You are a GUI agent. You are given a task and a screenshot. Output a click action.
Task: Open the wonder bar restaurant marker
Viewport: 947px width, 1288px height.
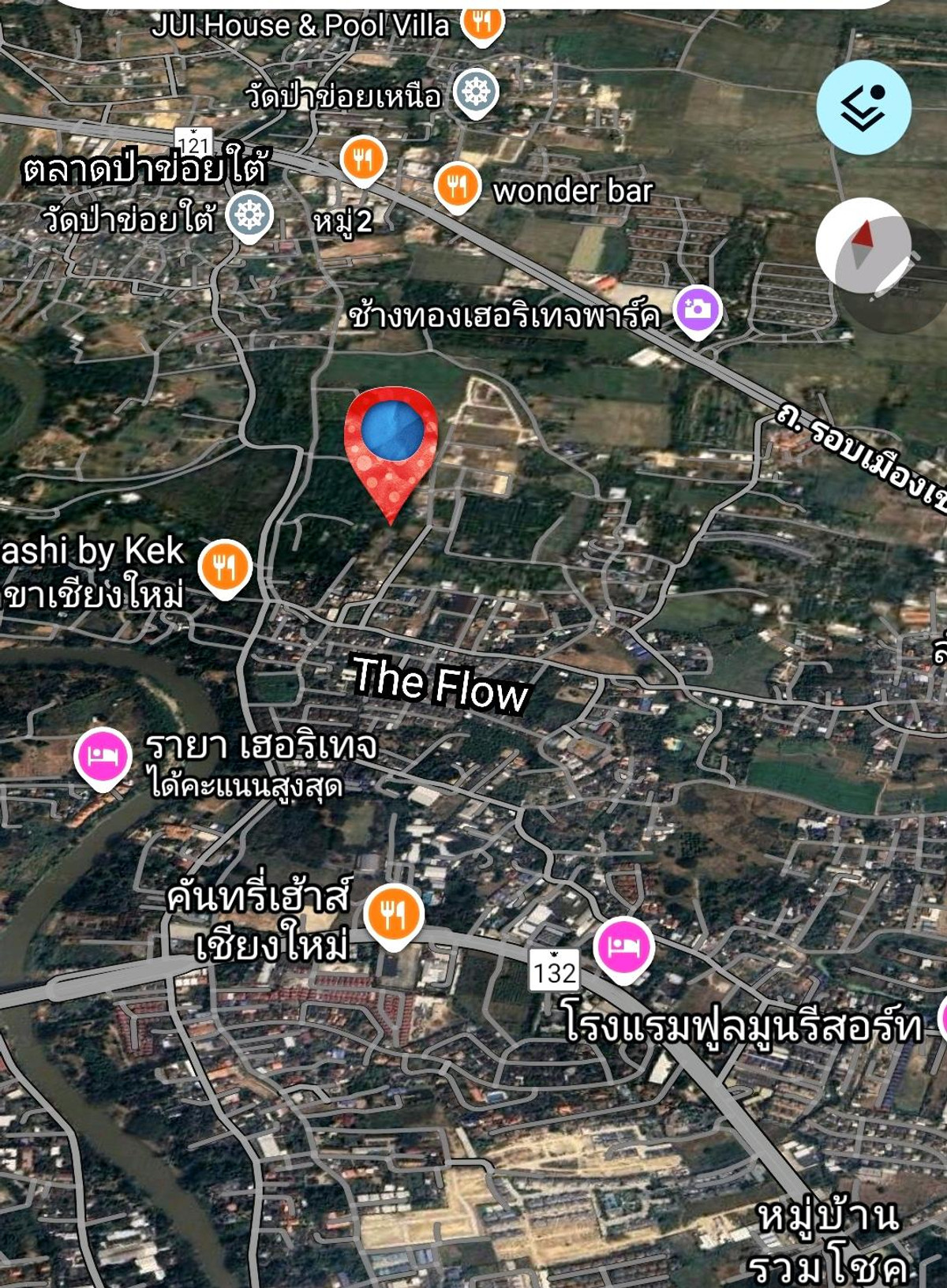coord(457,186)
